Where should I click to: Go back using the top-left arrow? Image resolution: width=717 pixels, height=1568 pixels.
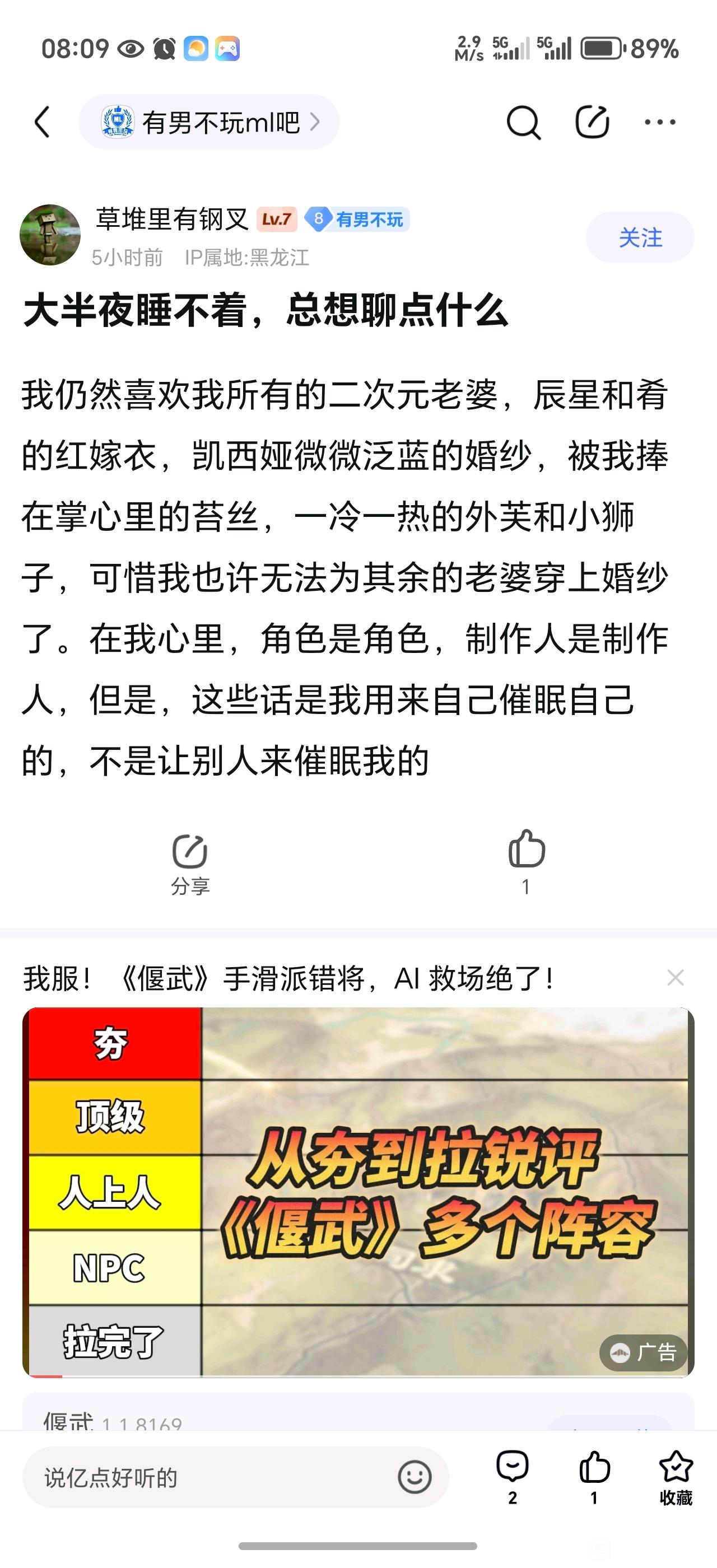click(42, 122)
